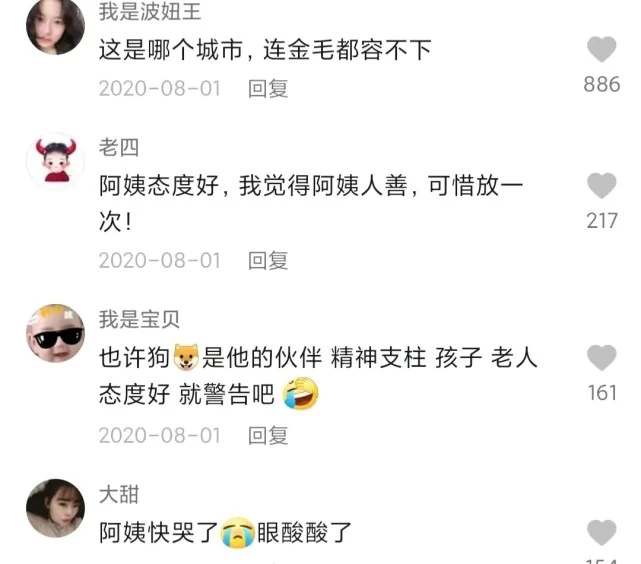
Task: Like the comment by 老四
Action: tap(601, 186)
